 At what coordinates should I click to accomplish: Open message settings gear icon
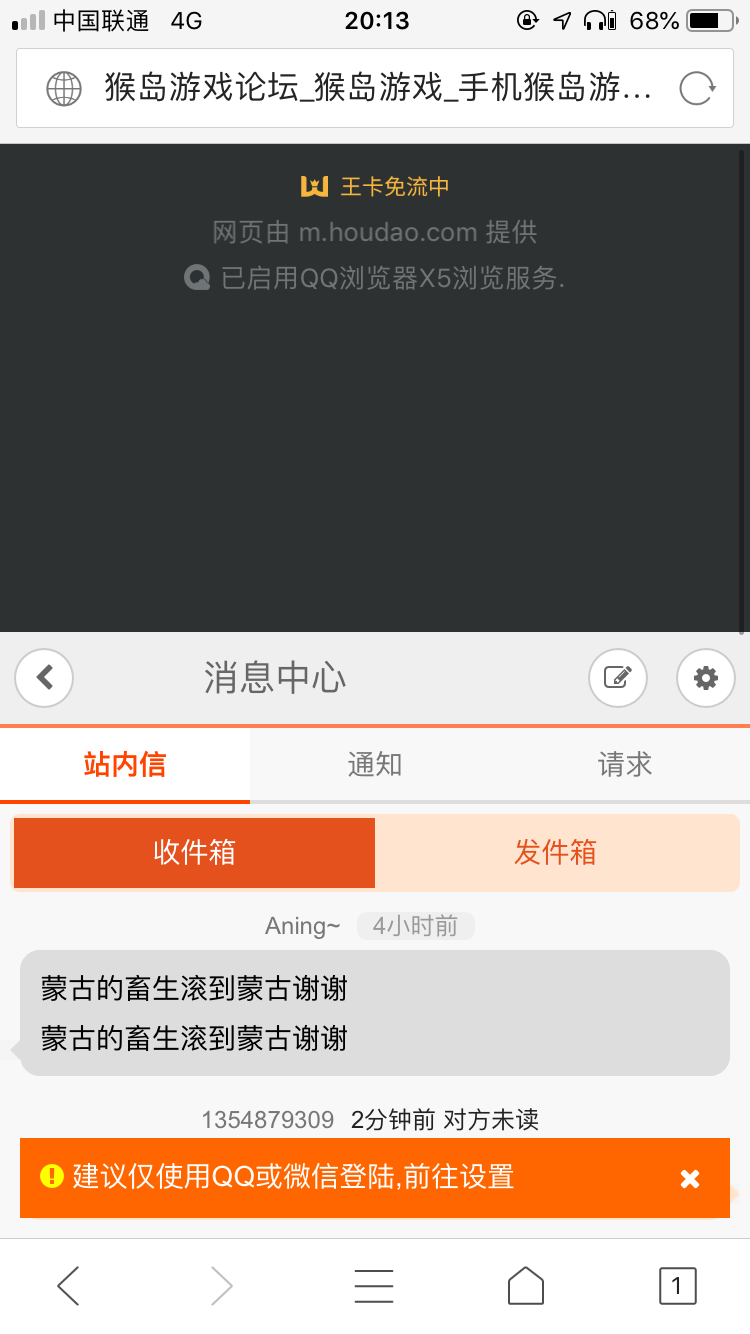706,678
